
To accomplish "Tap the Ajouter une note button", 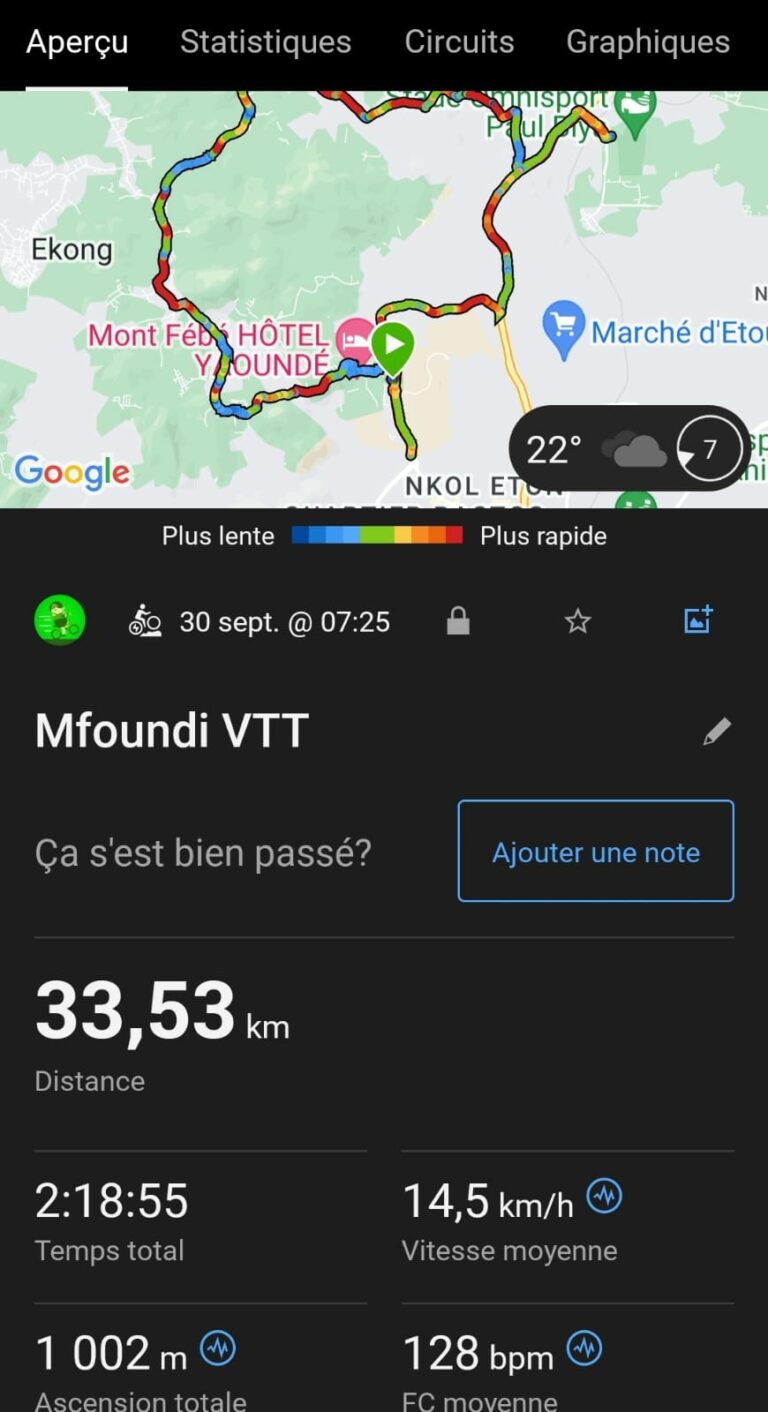I will point(596,851).
